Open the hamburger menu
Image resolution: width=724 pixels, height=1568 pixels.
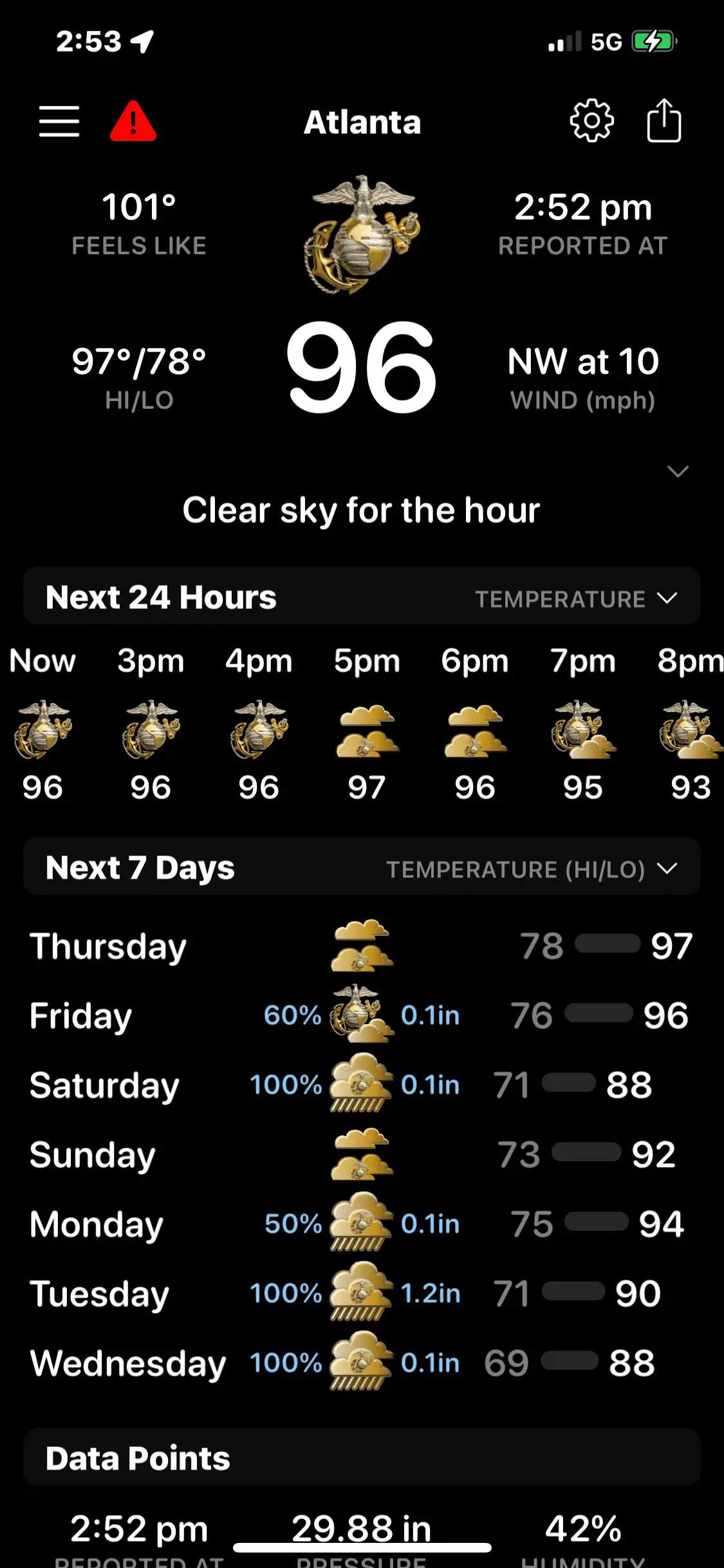[x=59, y=122]
